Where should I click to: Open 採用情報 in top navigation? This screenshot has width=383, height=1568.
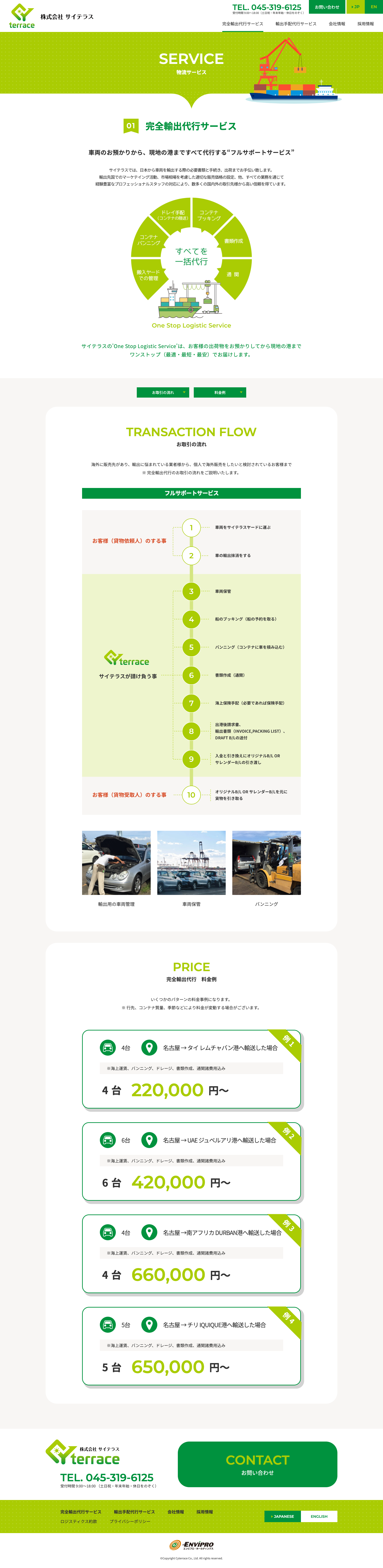365,24
